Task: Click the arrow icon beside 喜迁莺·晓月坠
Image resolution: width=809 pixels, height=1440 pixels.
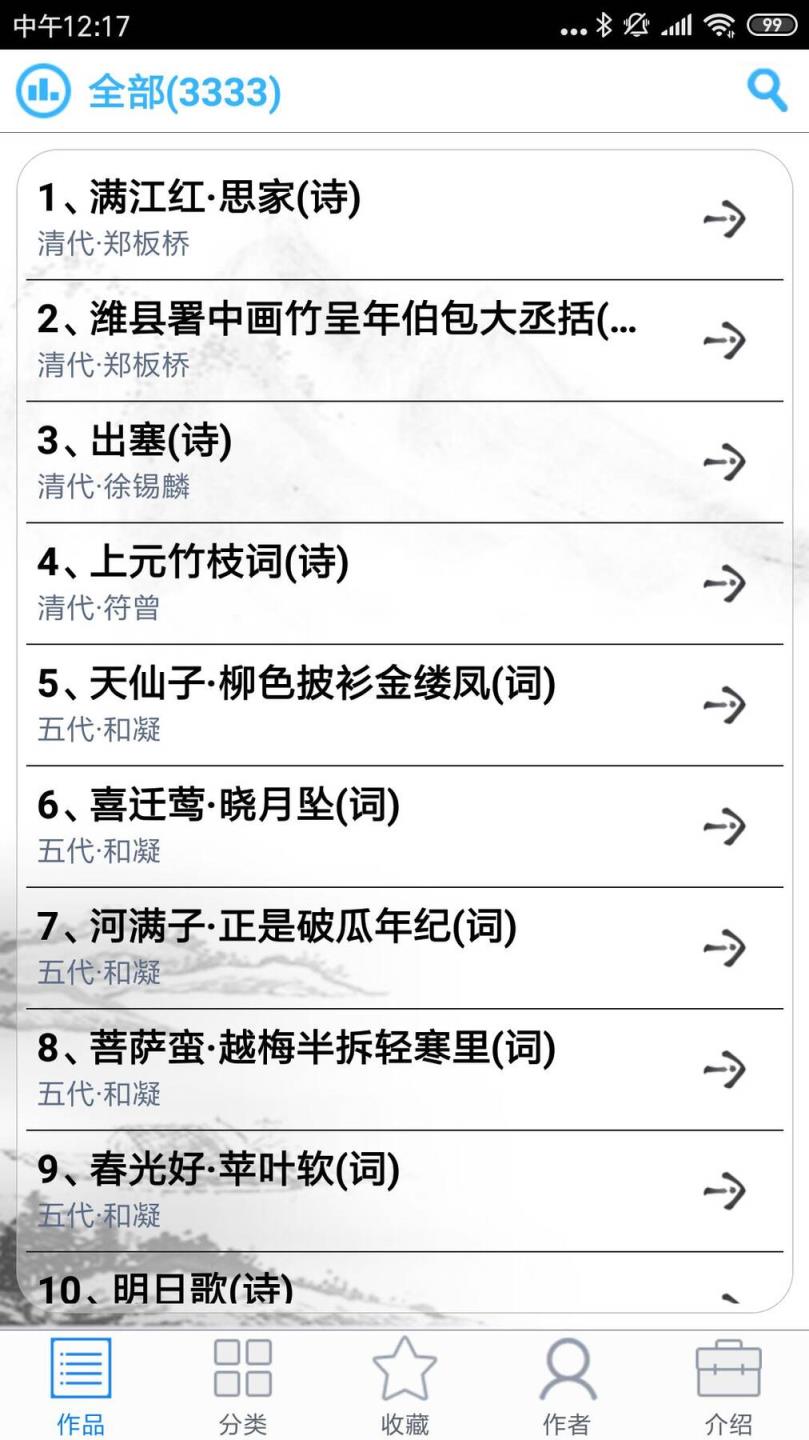Action: [x=726, y=827]
